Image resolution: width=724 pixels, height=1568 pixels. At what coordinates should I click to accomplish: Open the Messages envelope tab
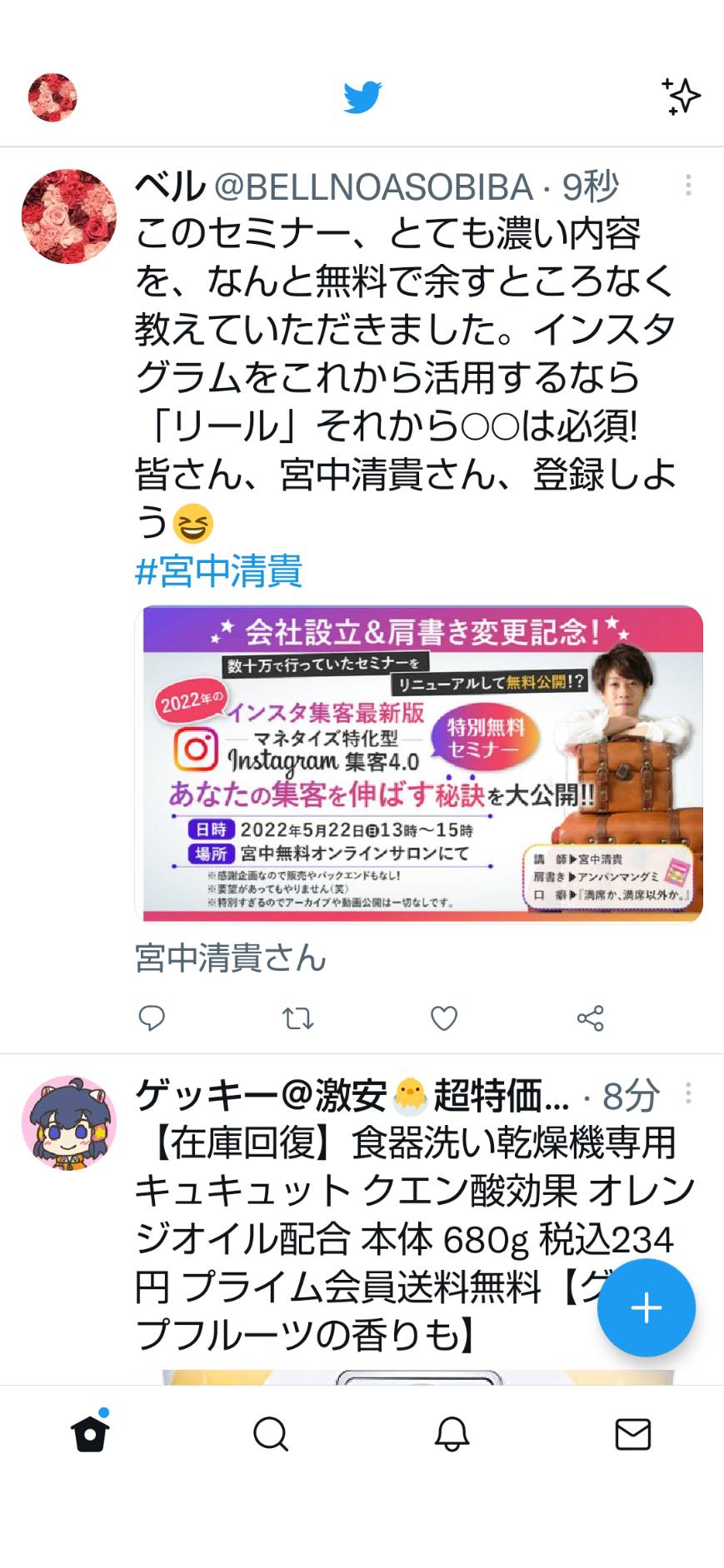633,1434
